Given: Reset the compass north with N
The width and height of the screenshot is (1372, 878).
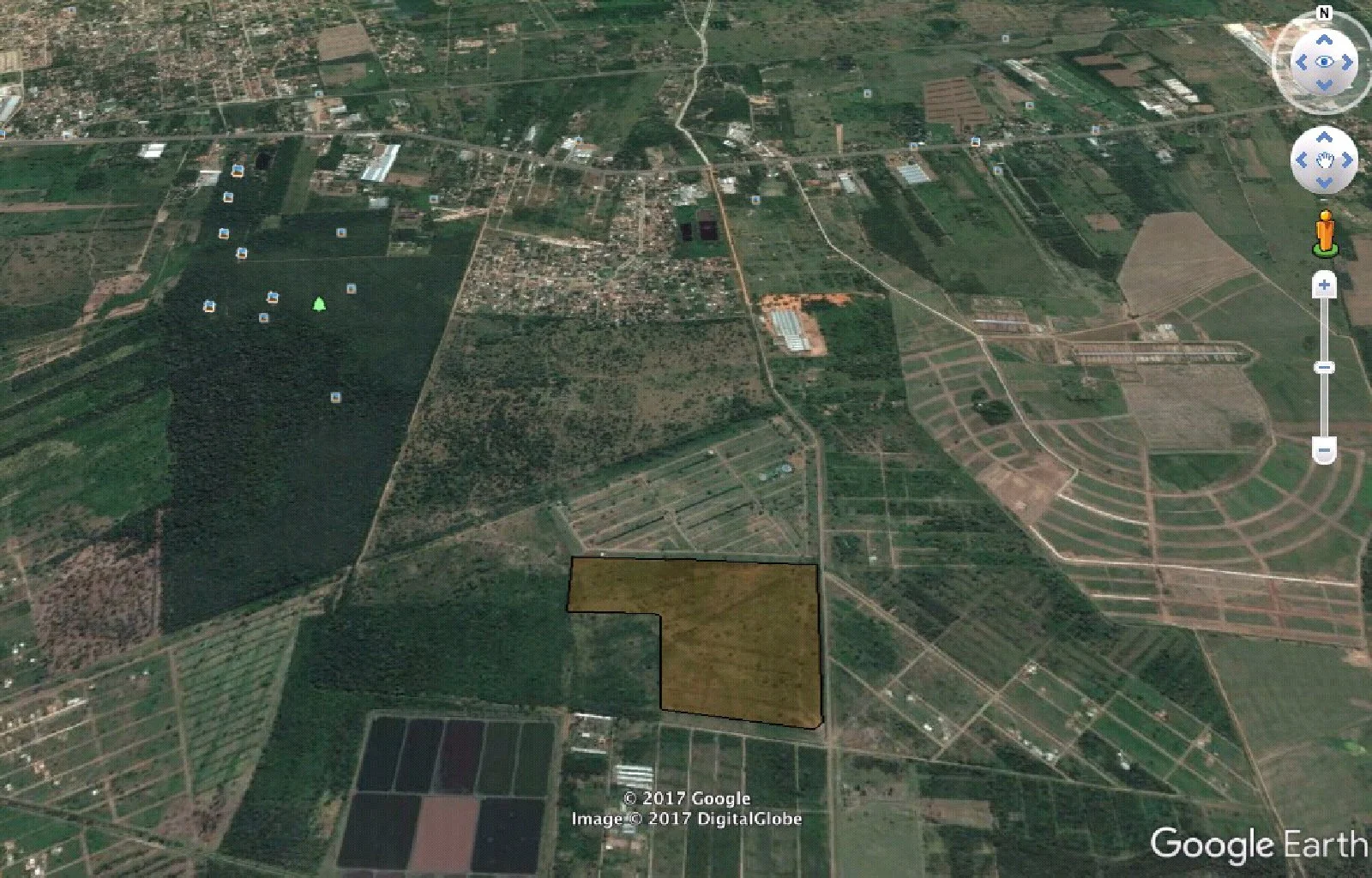Looking at the screenshot, I should coord(1325,13).
